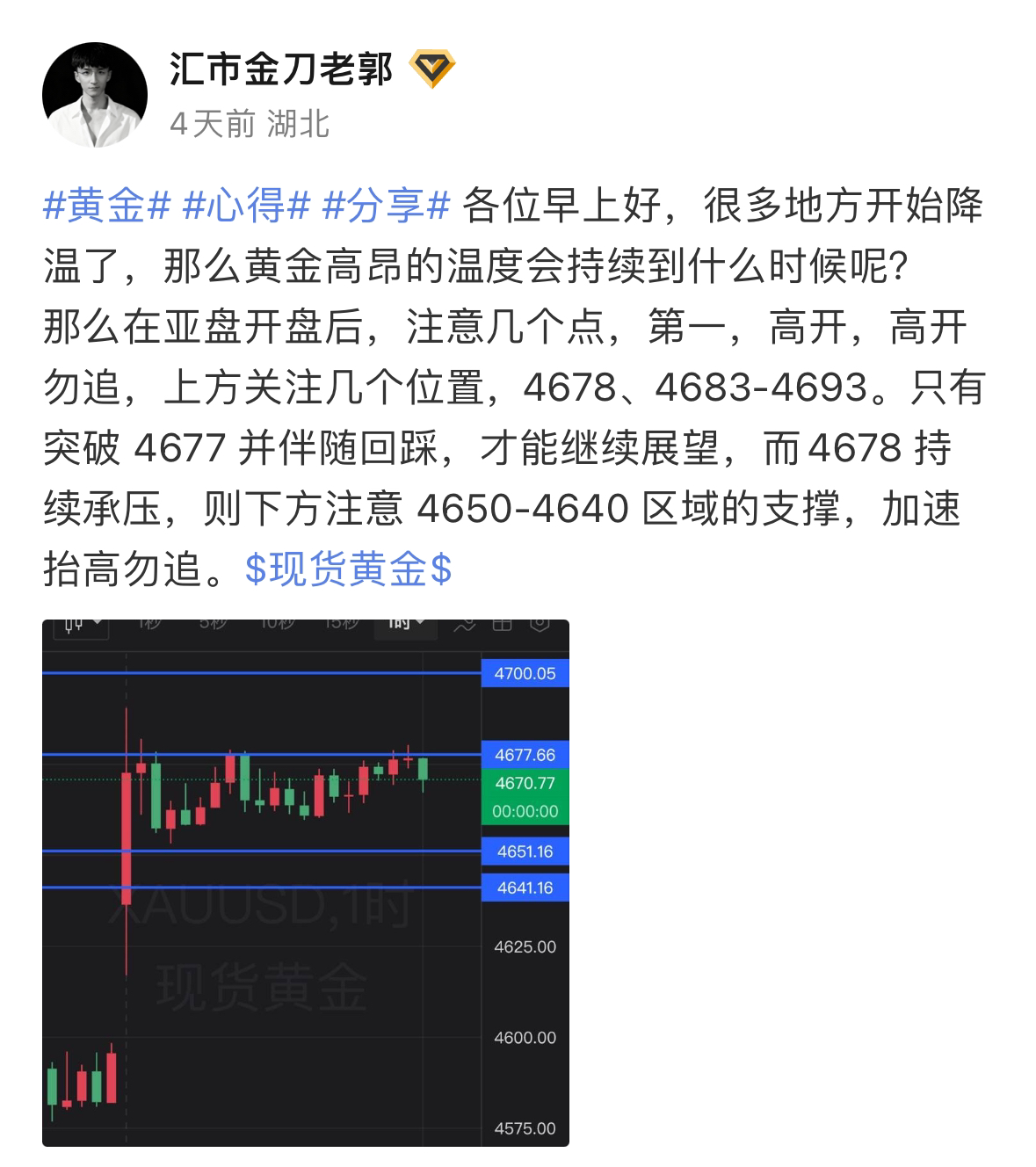This screenshot has width=1036, height=1167.
Task: Click the green 4670.77 current price tag
Action: pos(526,781)
